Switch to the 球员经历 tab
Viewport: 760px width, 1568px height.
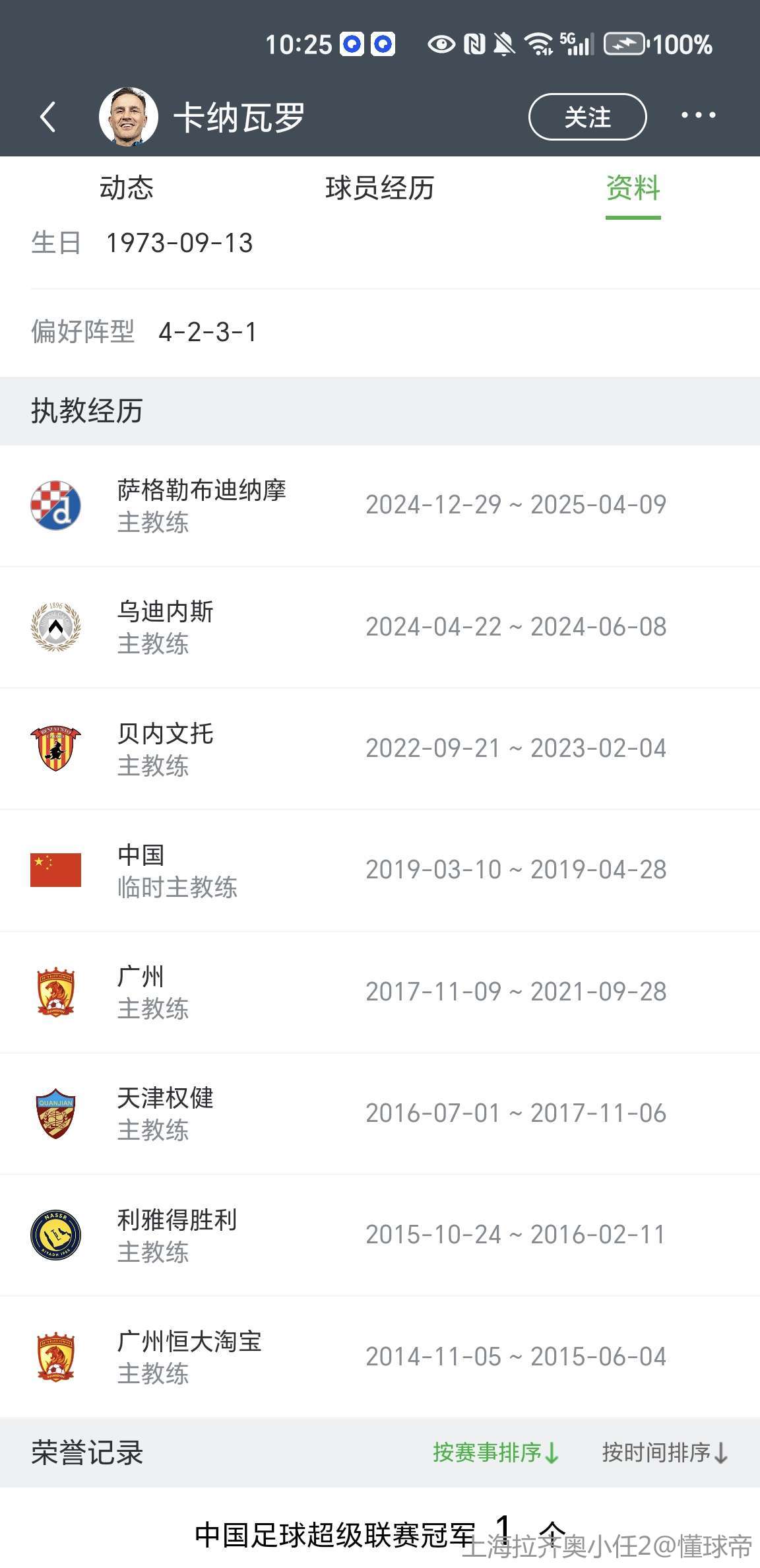379,188
